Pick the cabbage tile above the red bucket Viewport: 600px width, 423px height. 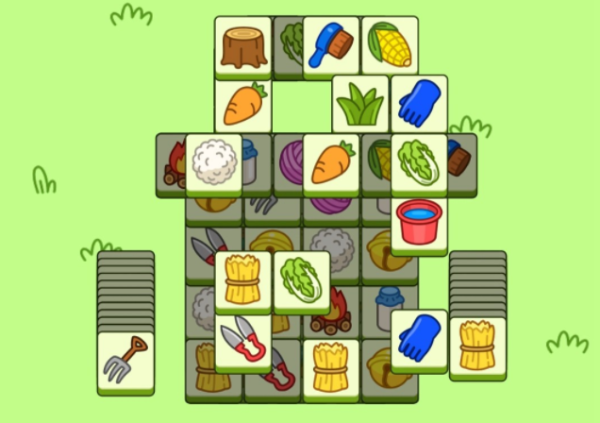pos(418,161)
